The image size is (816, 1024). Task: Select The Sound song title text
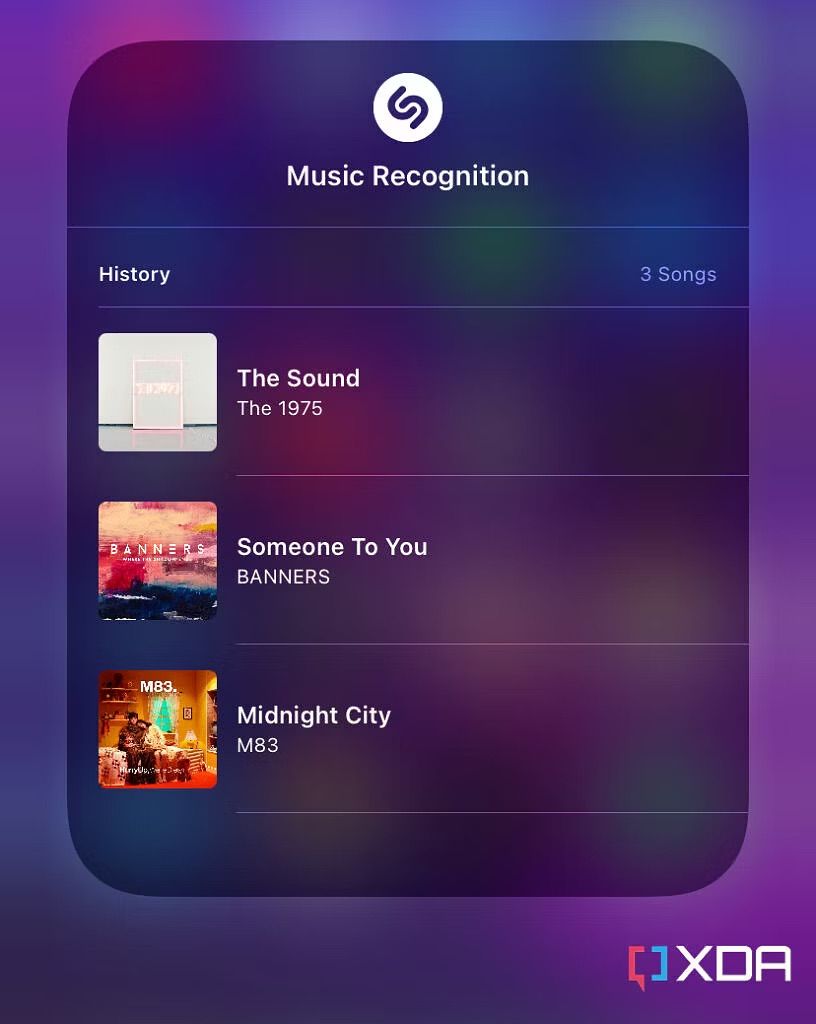pyautogui.click(x=297, y=379)
